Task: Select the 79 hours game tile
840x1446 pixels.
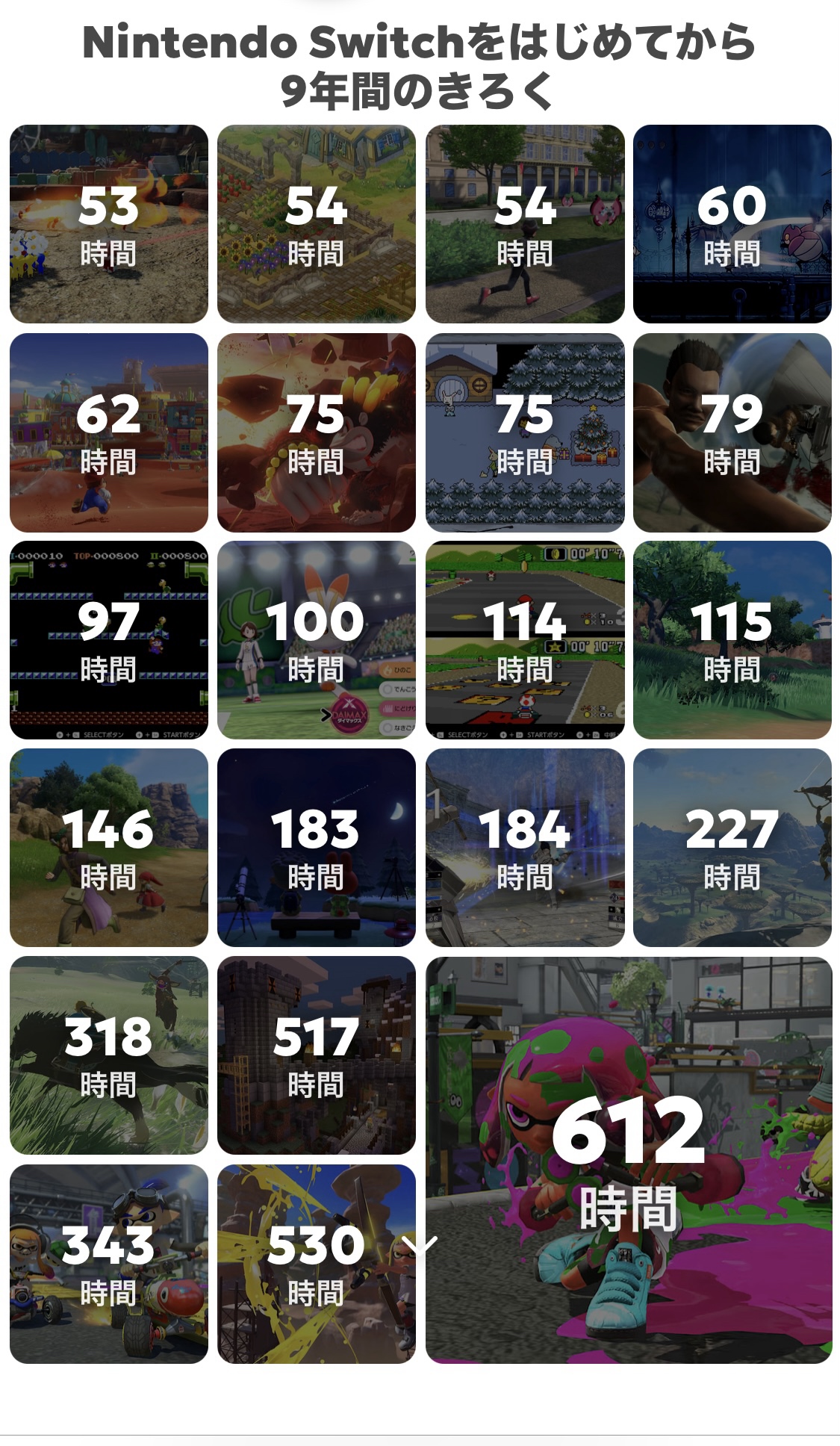Action: tap(732, 432)
